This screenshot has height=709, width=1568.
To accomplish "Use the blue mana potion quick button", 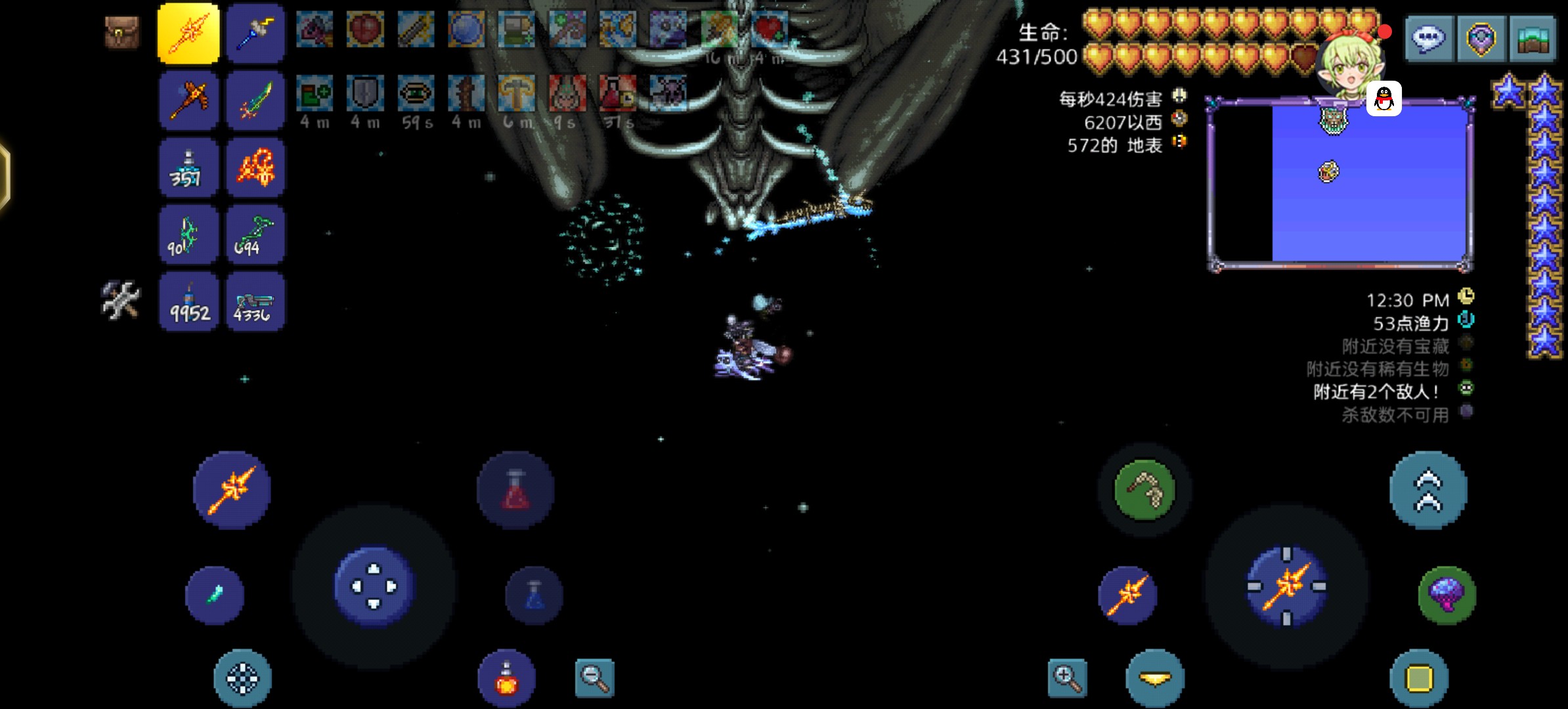I will (x=534, y=596).
